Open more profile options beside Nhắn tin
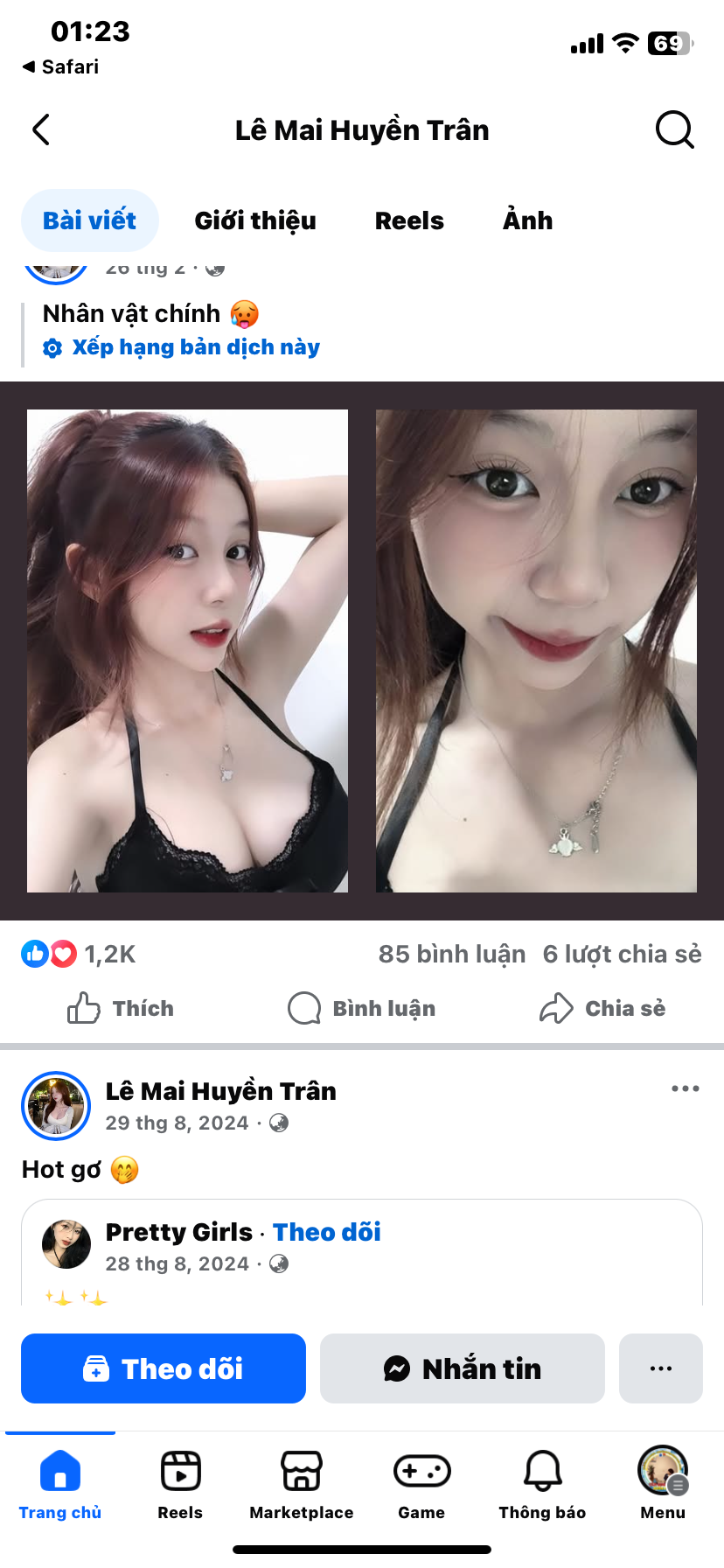Image resolution: width=724 pixels, height=1568 pixels. (661, 1368)
